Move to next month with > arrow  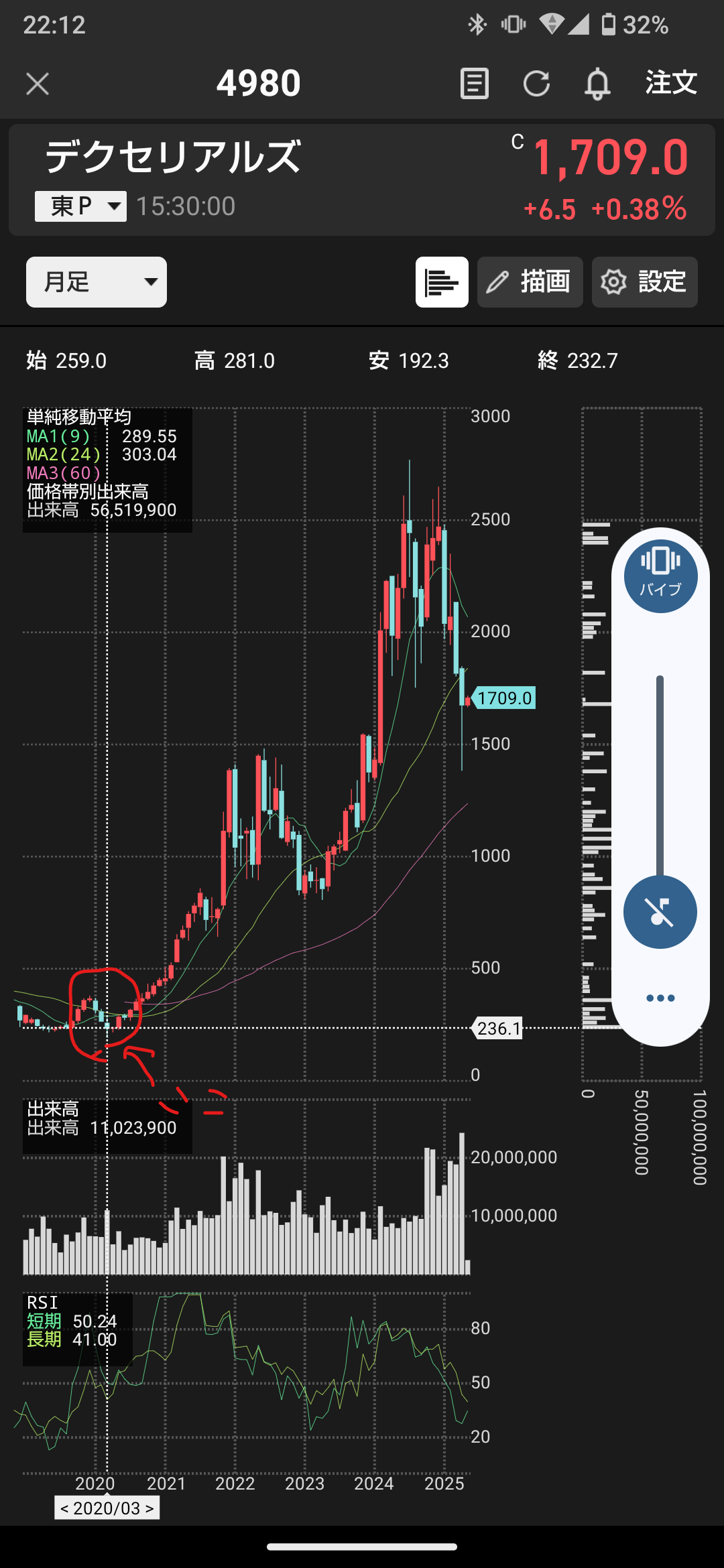click(149, 1508)
